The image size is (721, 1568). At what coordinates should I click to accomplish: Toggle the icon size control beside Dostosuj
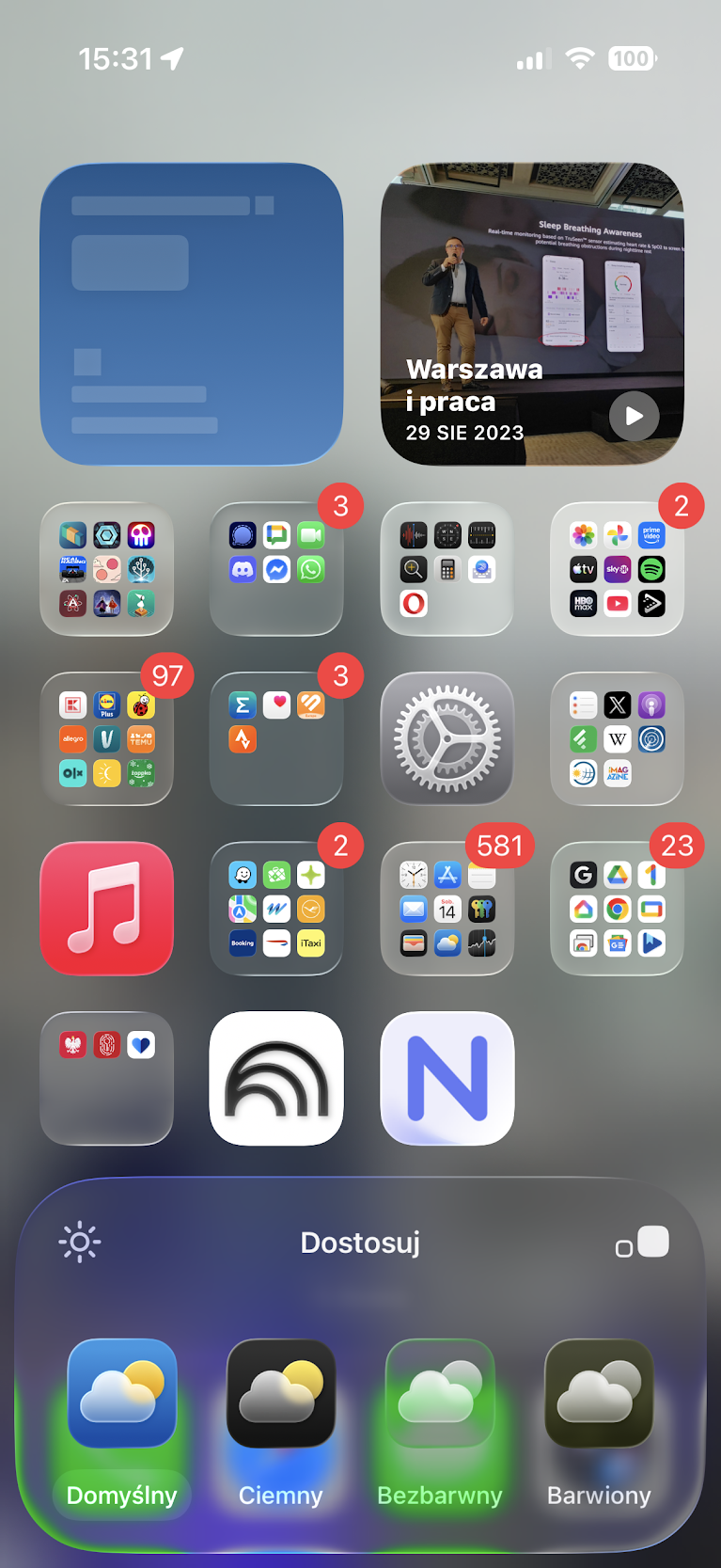click(642, 1243)
